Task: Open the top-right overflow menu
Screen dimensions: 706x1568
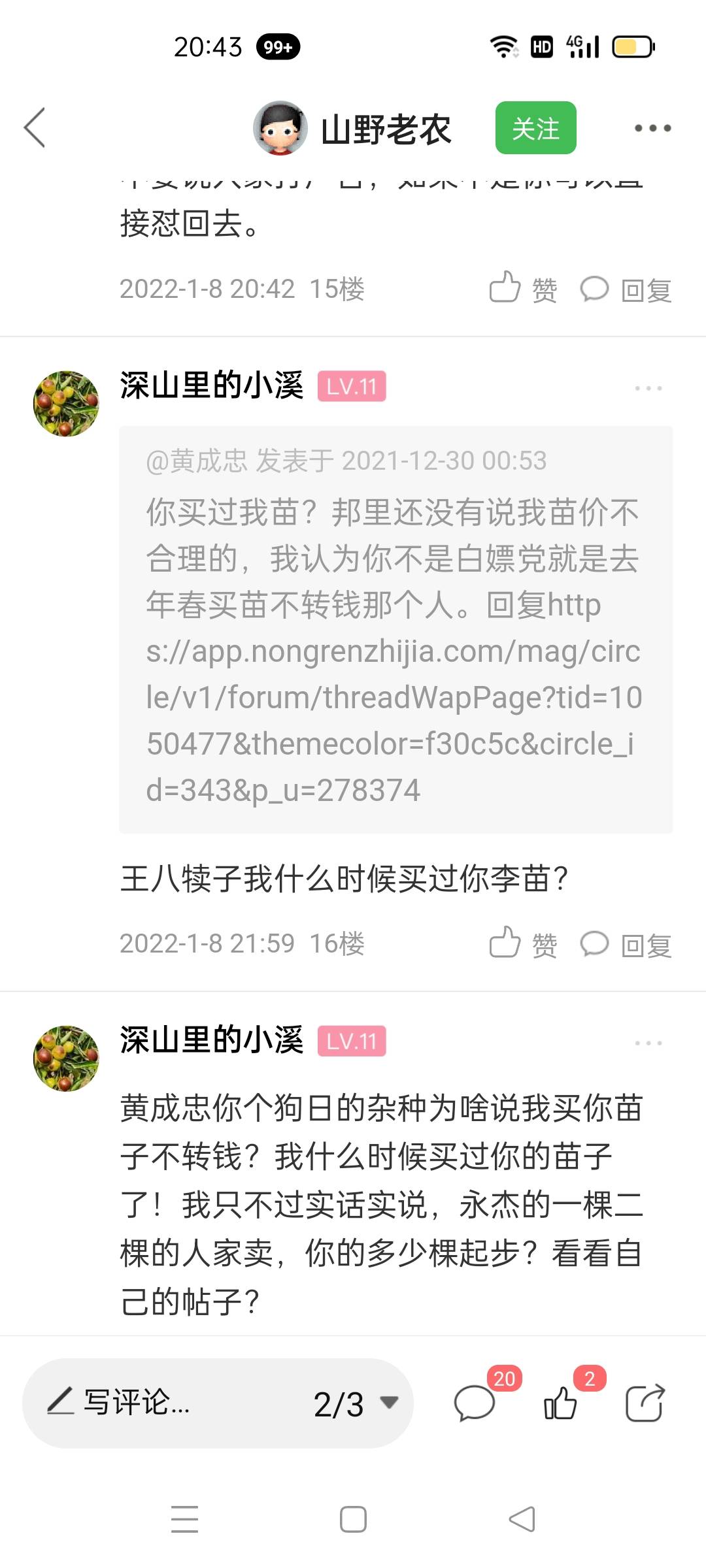Action: tap(652, 128)
